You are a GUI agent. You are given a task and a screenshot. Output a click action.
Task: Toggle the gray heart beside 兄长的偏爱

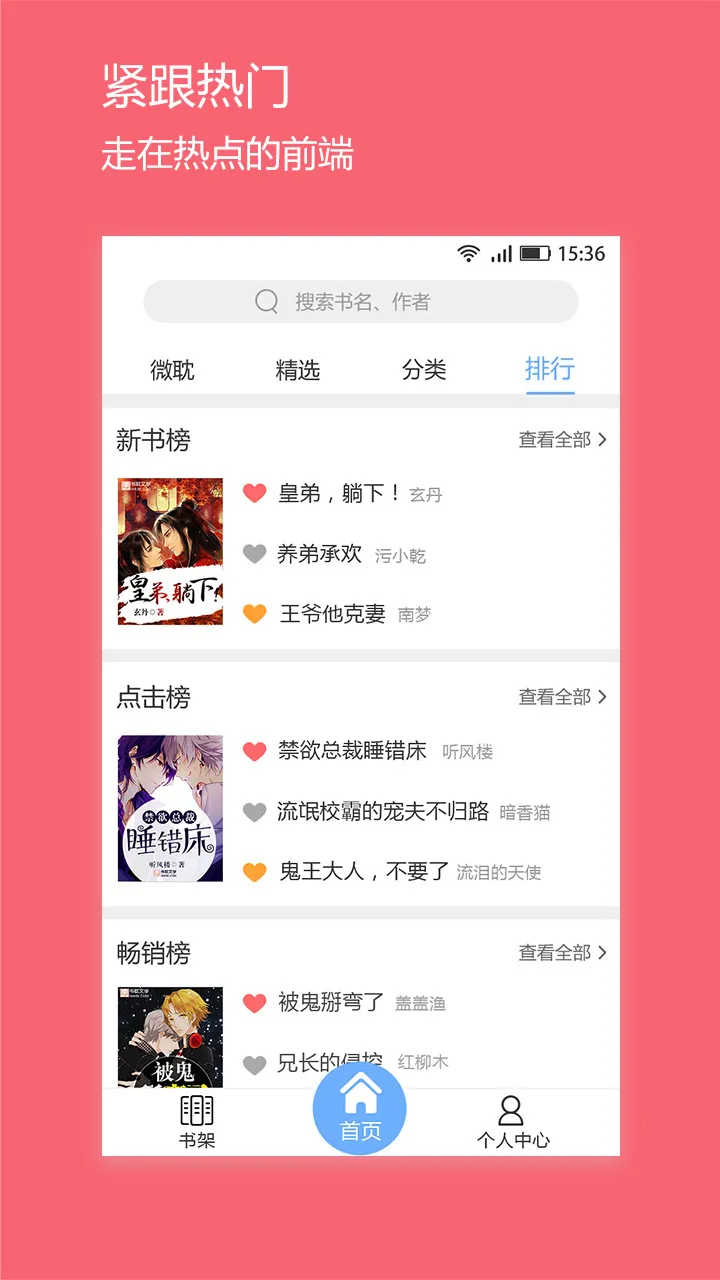[x=253, y=1062]
